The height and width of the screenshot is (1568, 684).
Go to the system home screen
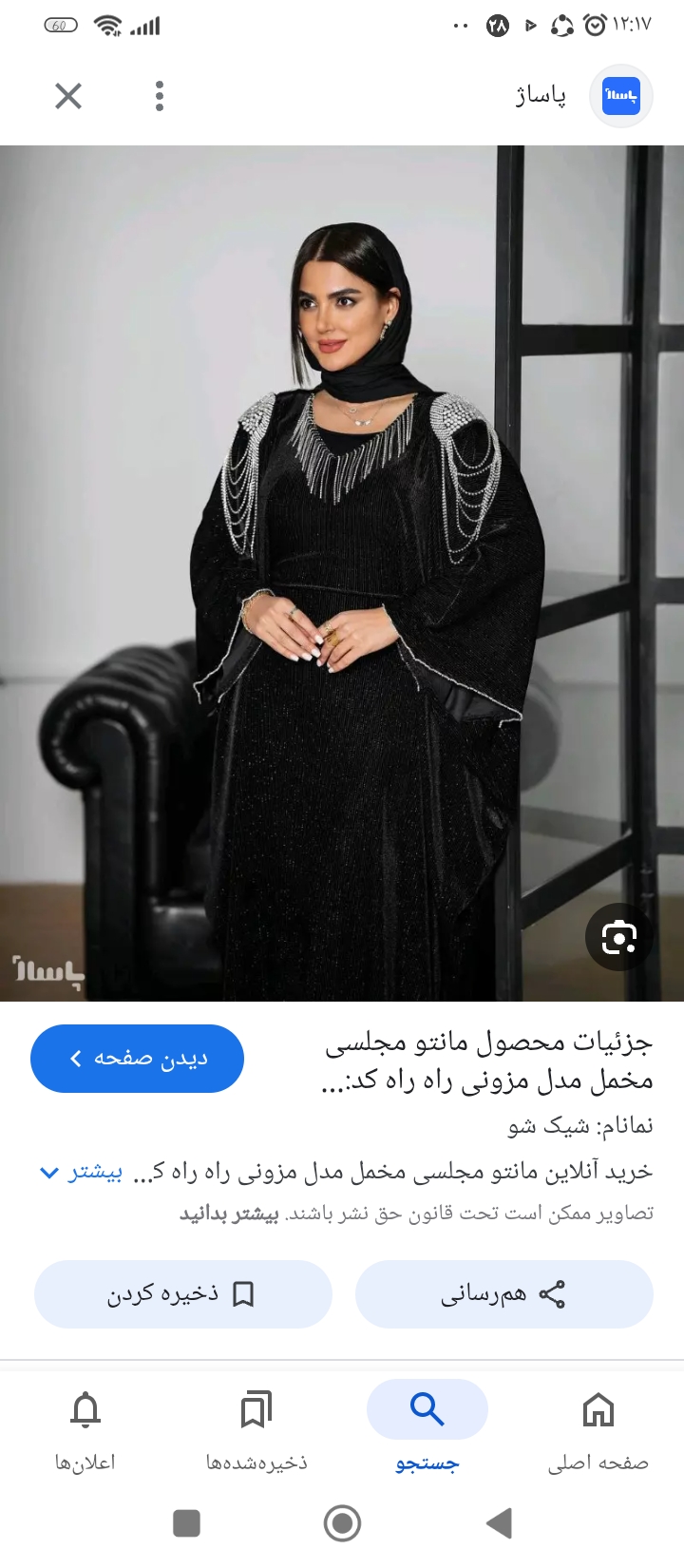[342, 1523]
